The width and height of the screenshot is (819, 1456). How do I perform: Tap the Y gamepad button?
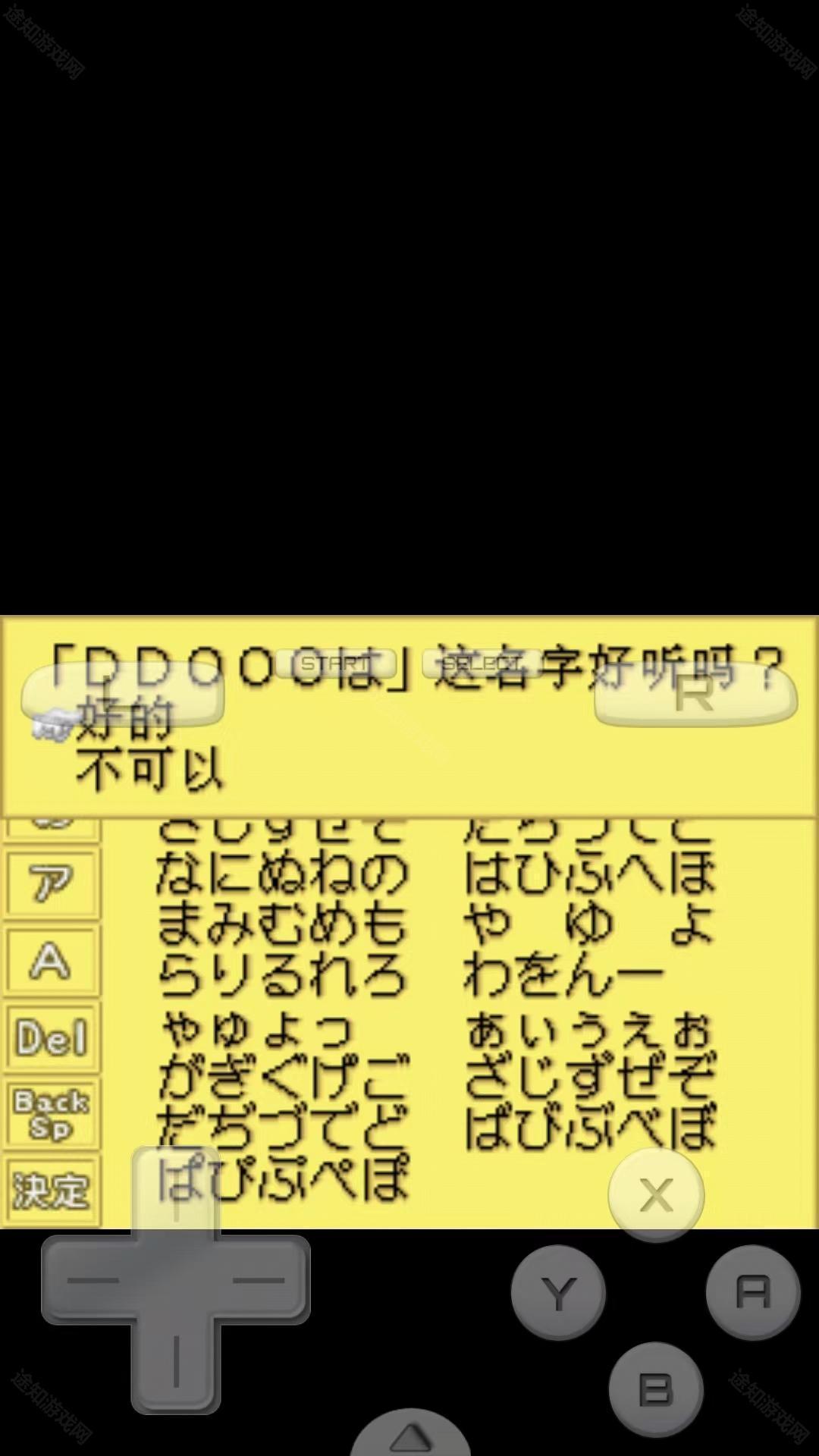pyautogui.click(x=558, y=1294)
